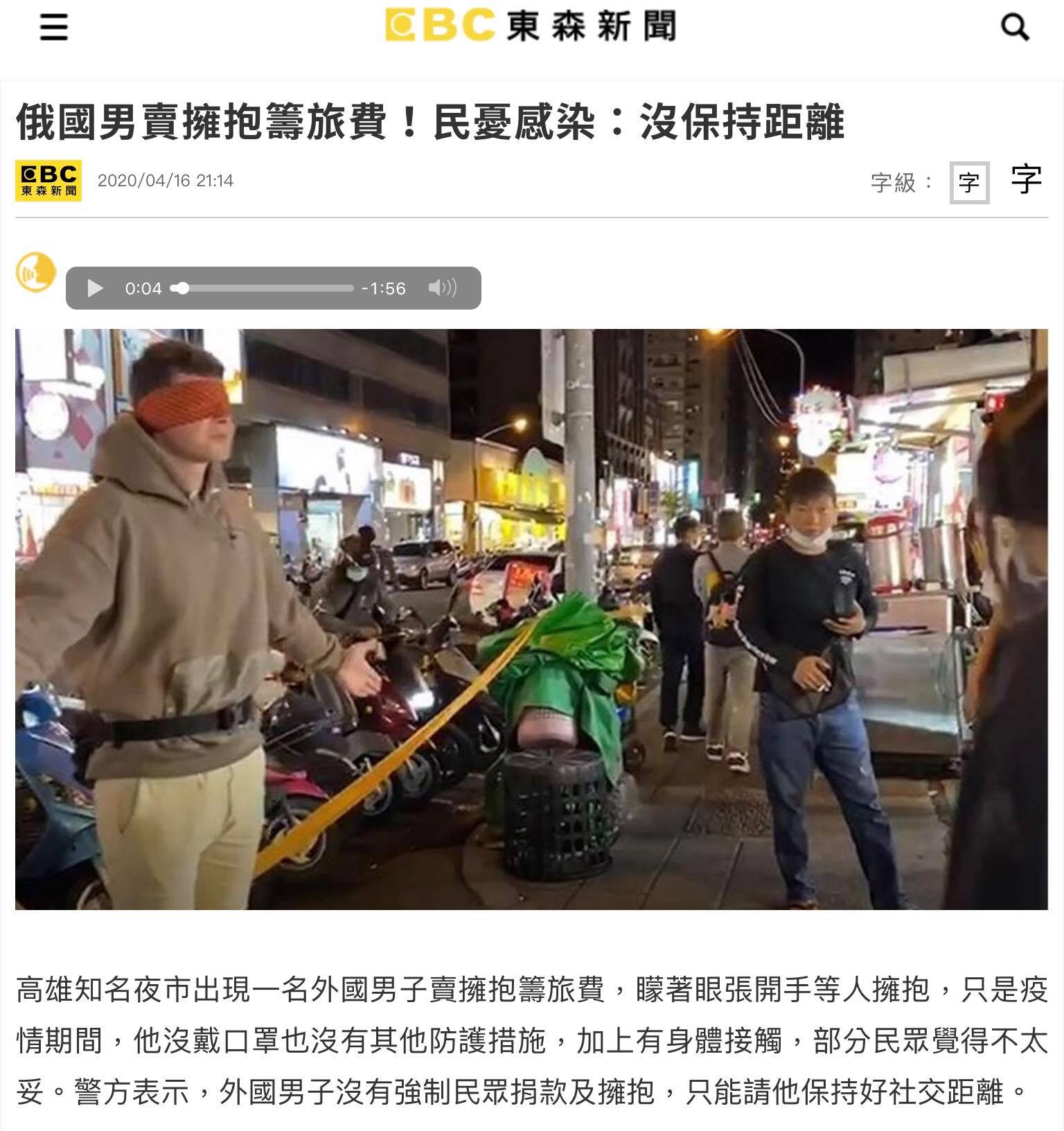
Task: Select the smaller font size option
Action: (968, 183)
